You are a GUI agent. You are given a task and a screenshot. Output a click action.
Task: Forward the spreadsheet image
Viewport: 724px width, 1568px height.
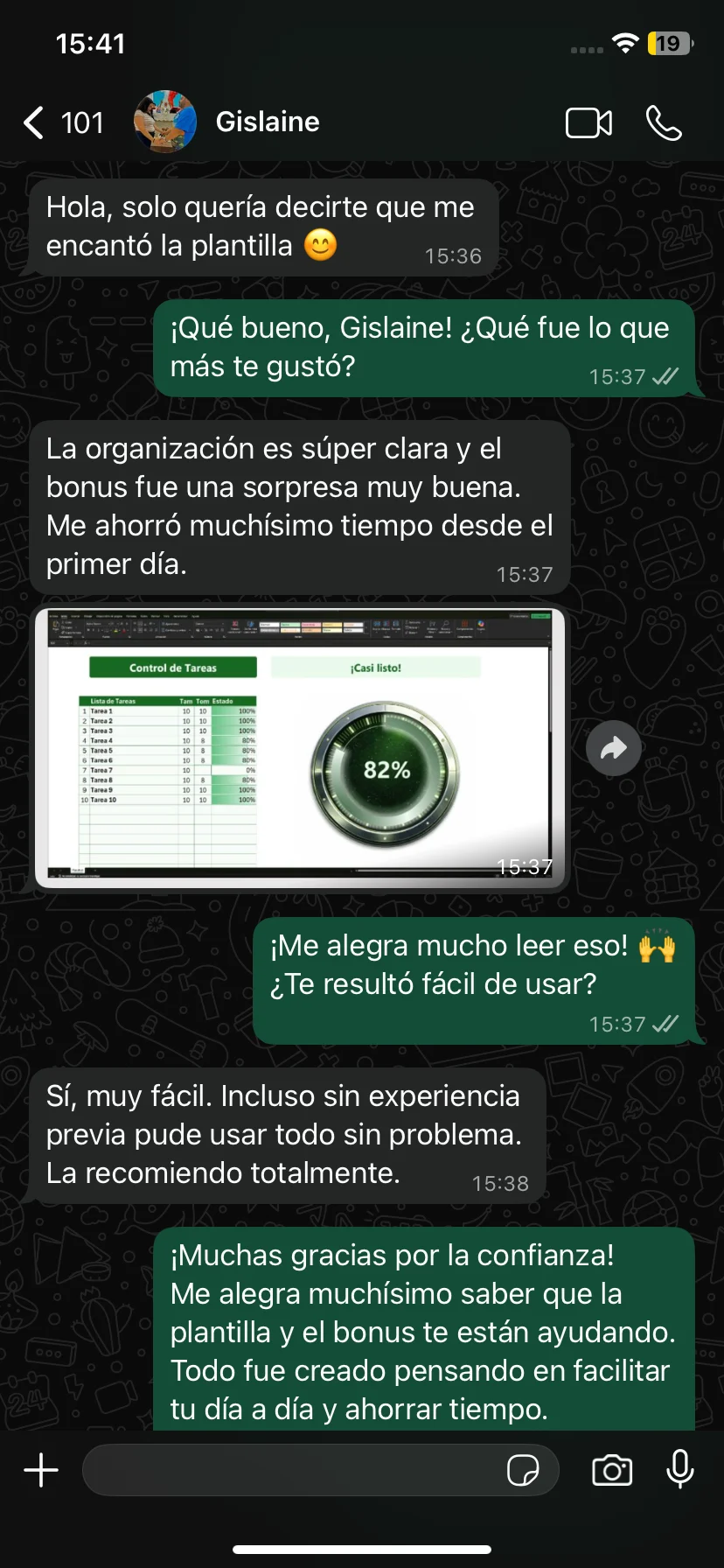coord(614,748)
